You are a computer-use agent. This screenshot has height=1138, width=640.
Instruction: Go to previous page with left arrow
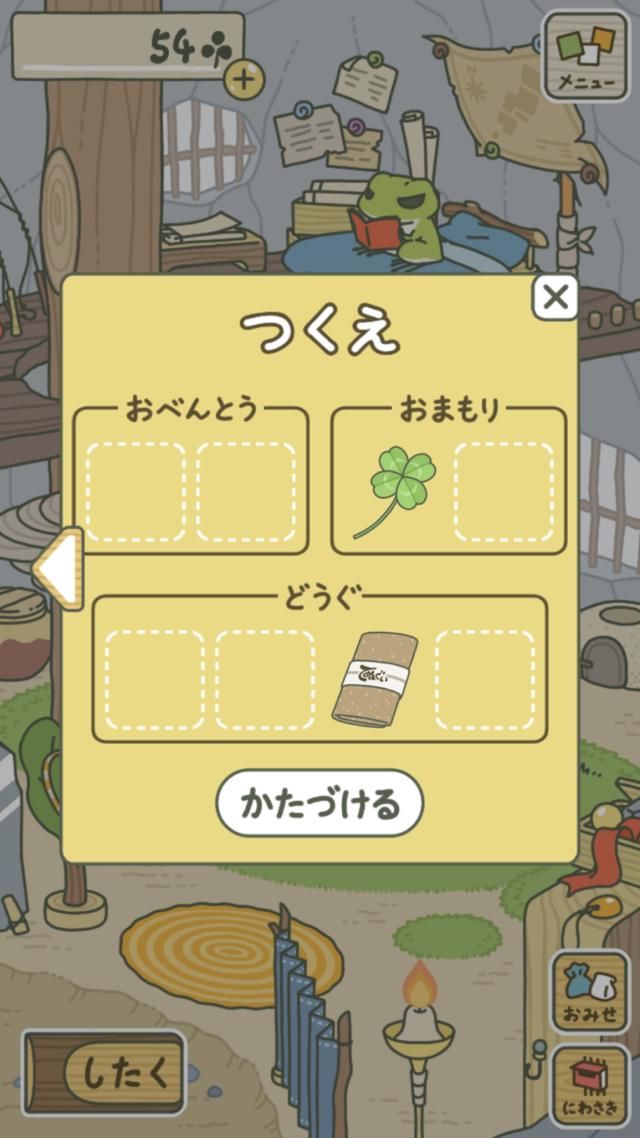(x=58, y=569)
